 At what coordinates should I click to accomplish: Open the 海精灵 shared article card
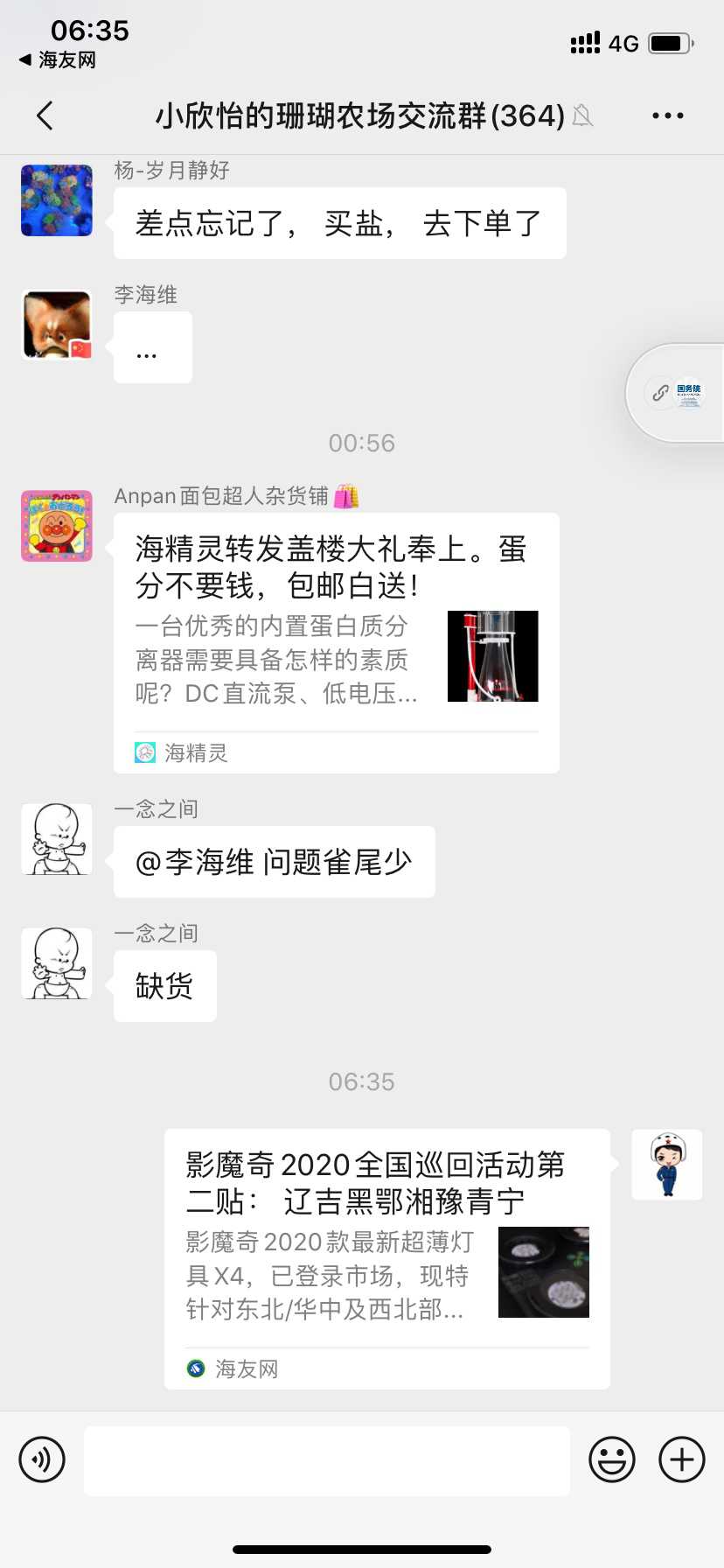(336, 642)
